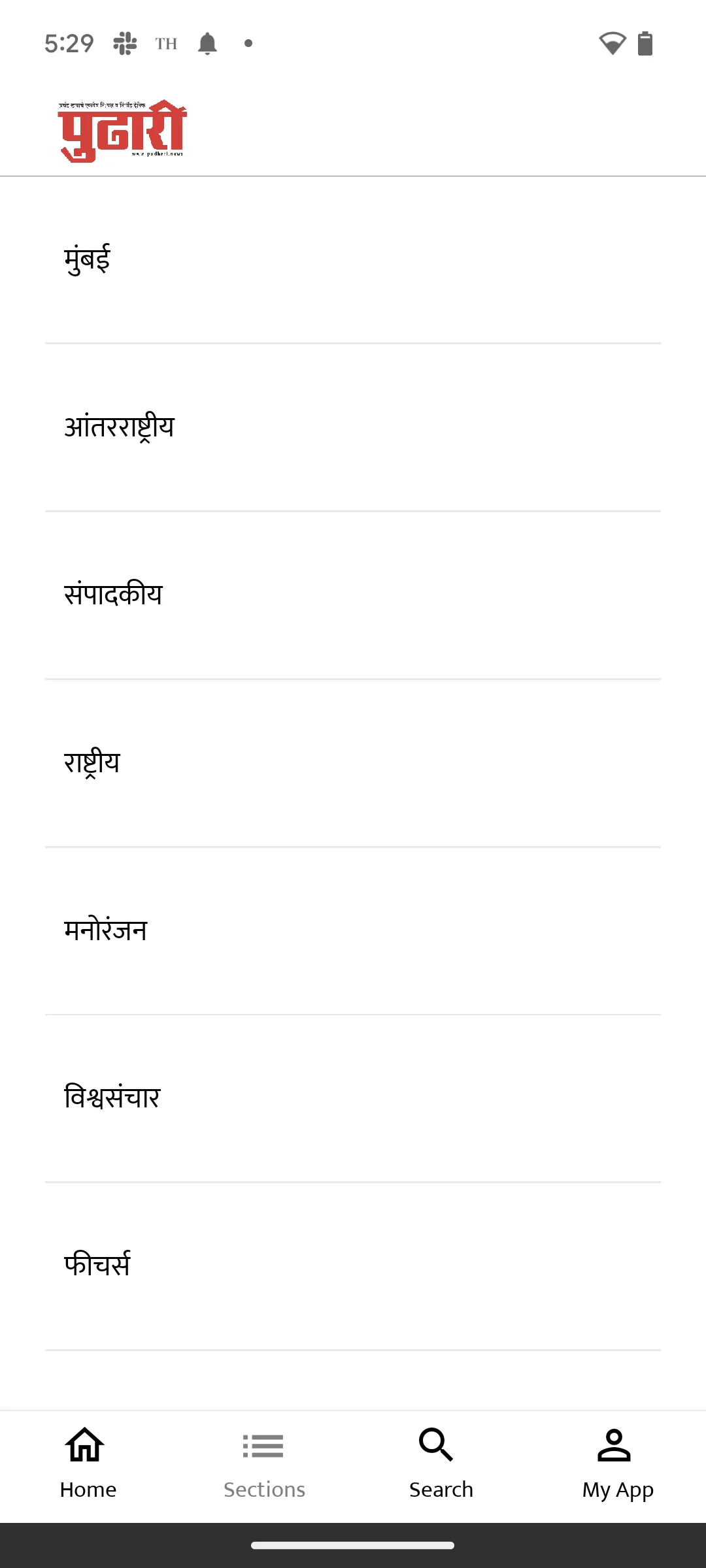Tap the Wi-Fi icon in the status bar
Viewport: 706px width, 1568px height.
point(611,43)
